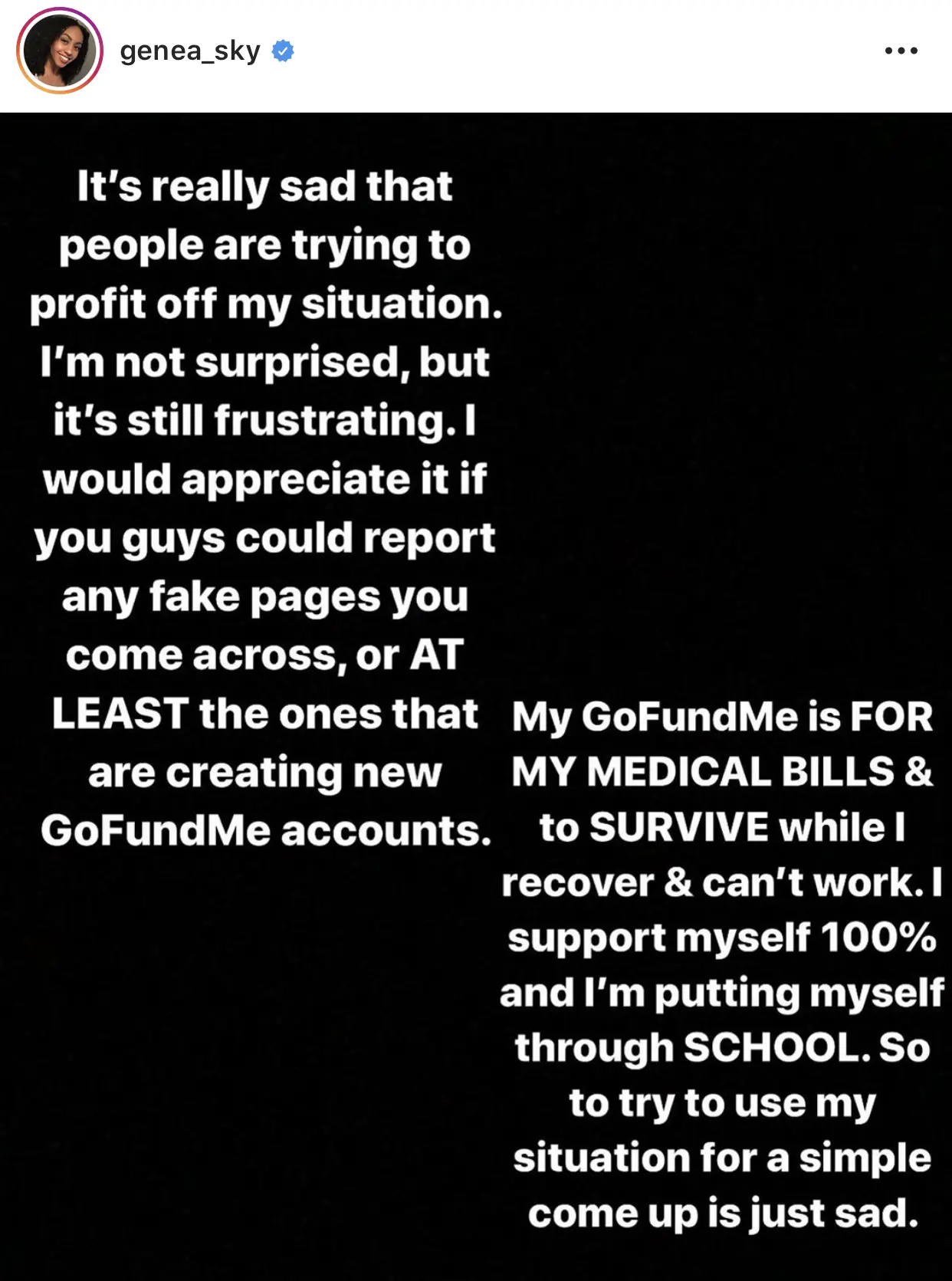Open the post's three-dot options menu
Viewport: 952px width, 1281px height.
[x=901, y=51]
